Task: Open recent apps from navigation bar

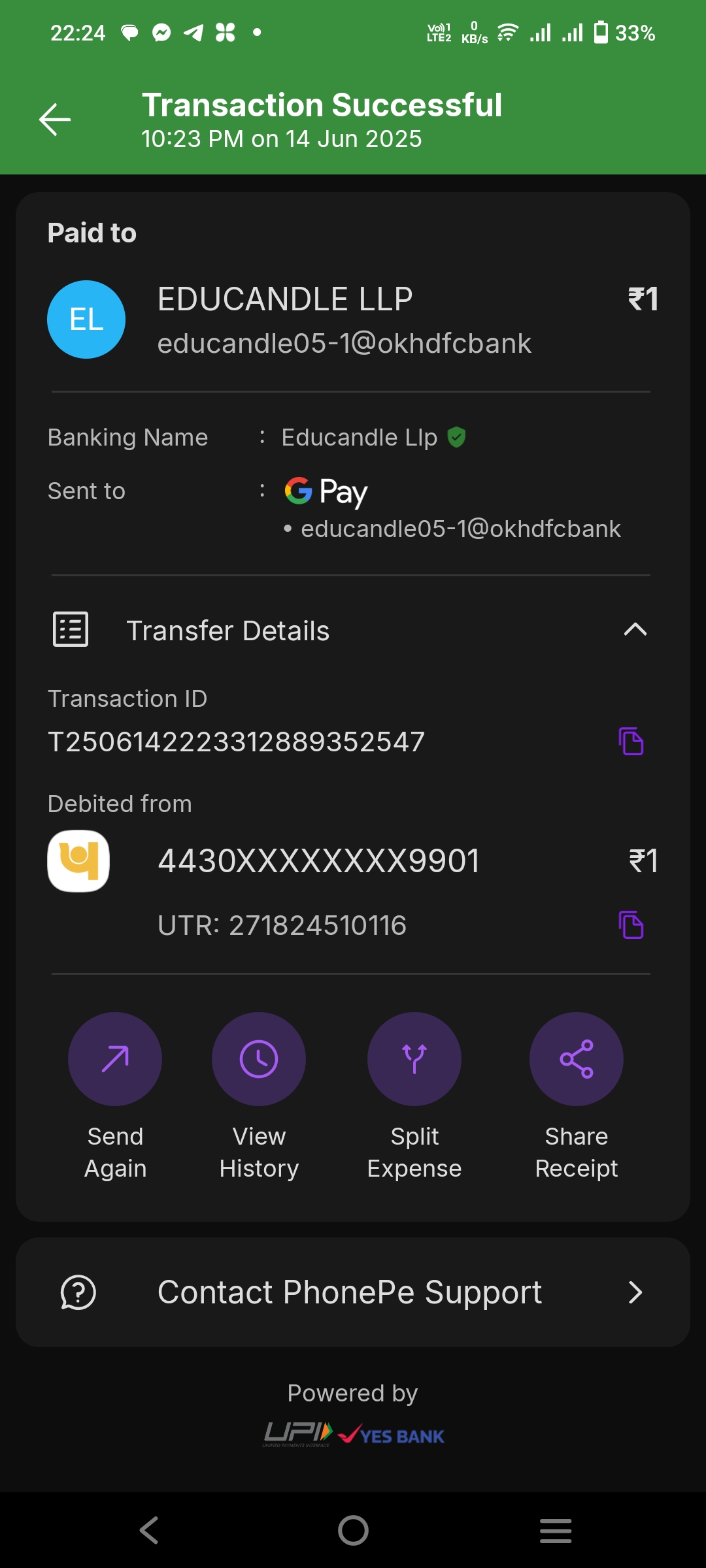Action: tap(556, 1530)
